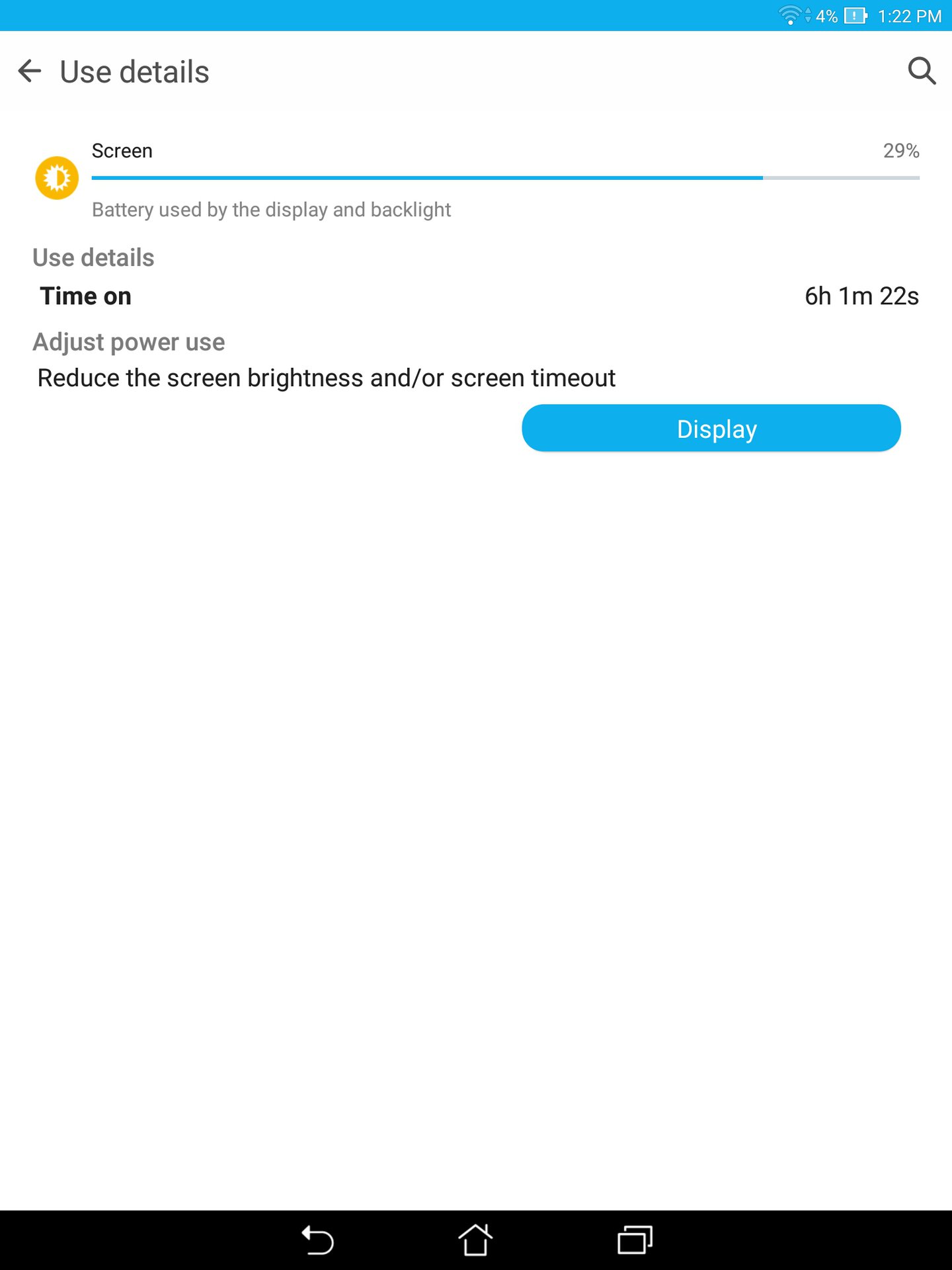952x1270 pixels.
Task: Go back from Use details
Action: click(x=30, y=71)
